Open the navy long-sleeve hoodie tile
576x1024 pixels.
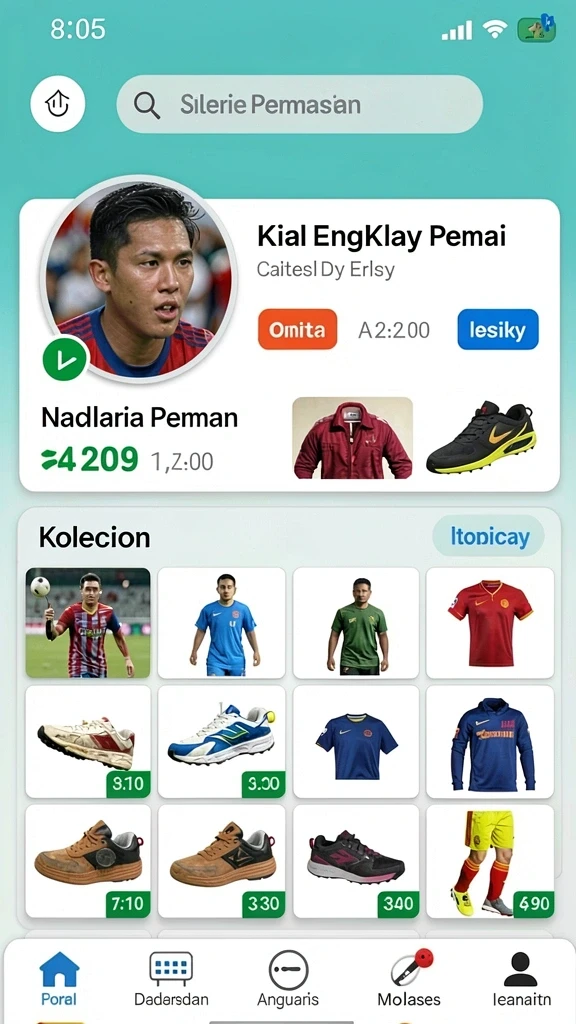click(x=490, y=742)
